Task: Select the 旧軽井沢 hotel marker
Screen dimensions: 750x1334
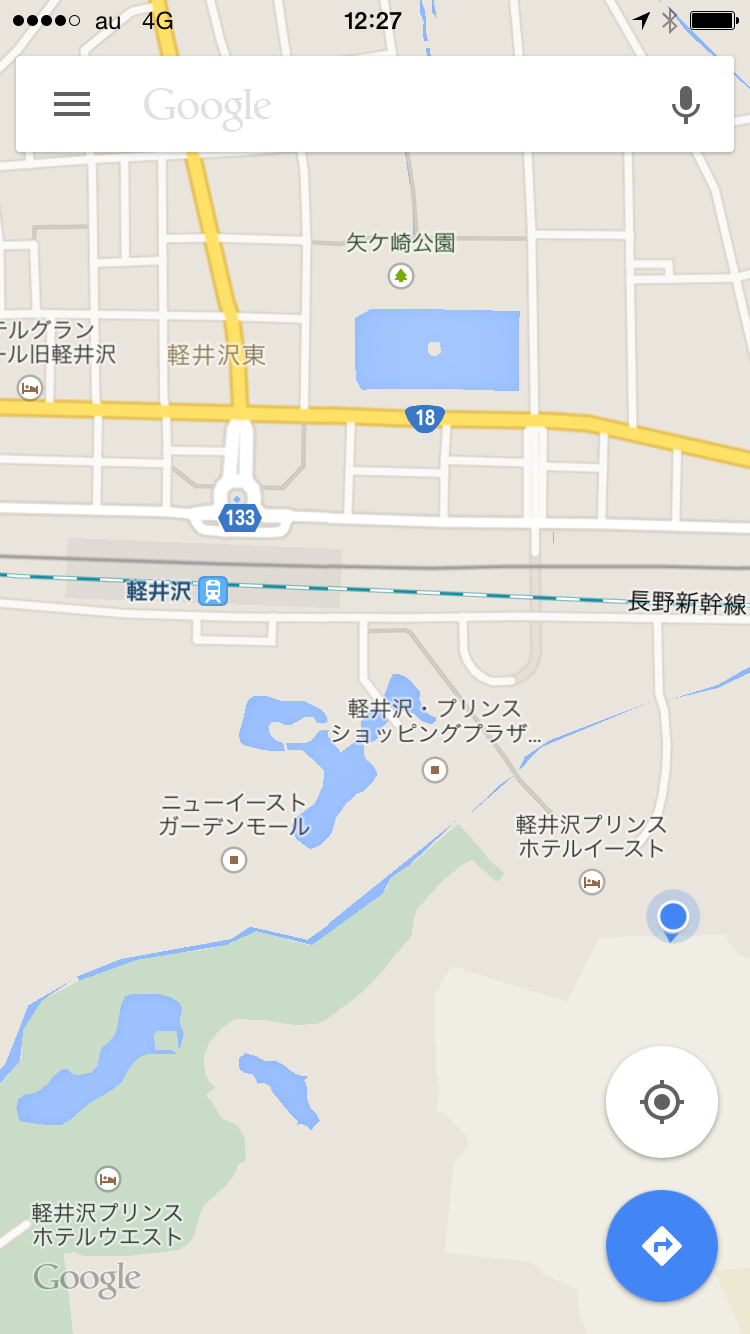Action: click(x=30, y=387)
